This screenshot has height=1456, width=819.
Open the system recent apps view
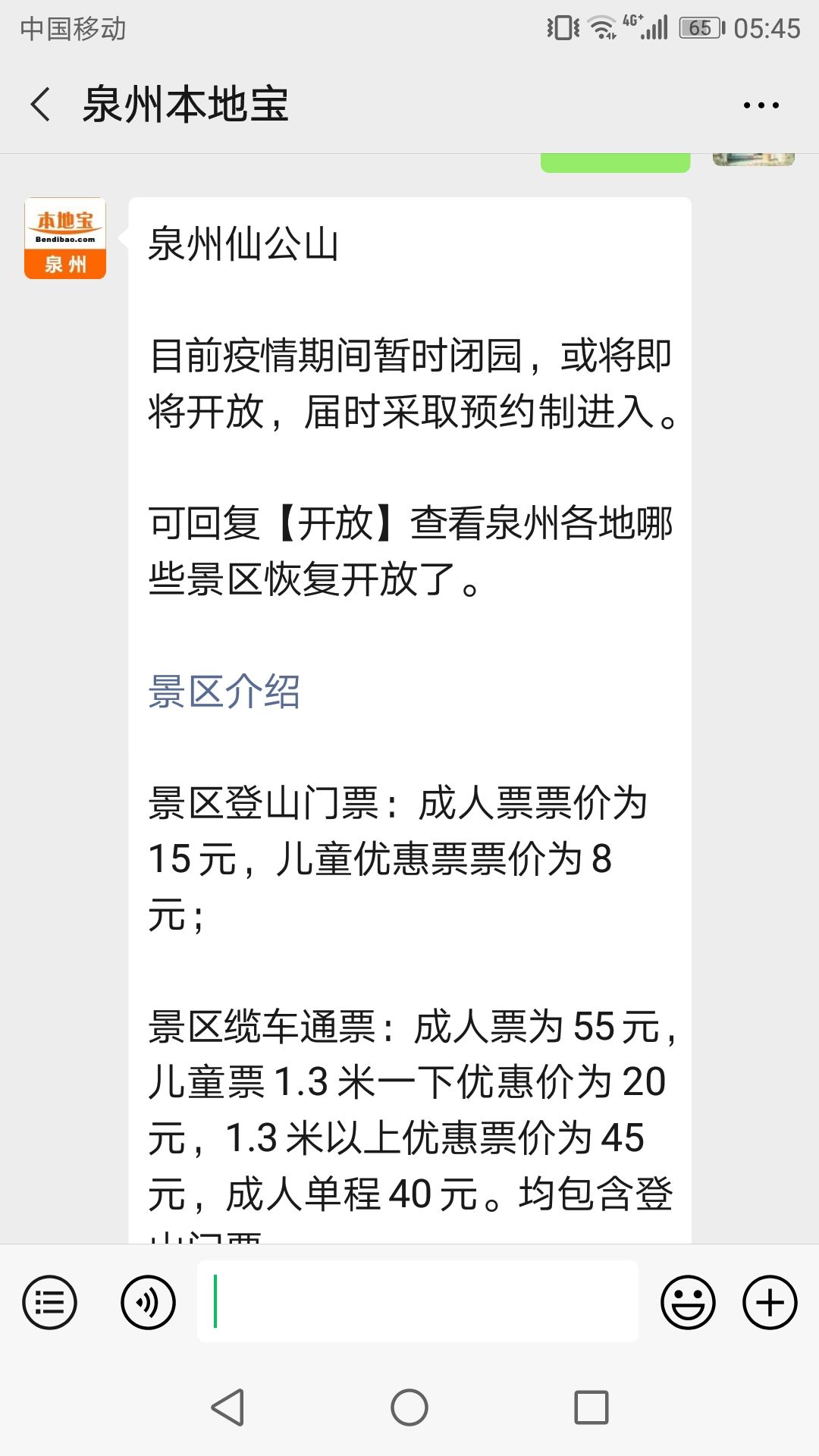[591, 1407]
